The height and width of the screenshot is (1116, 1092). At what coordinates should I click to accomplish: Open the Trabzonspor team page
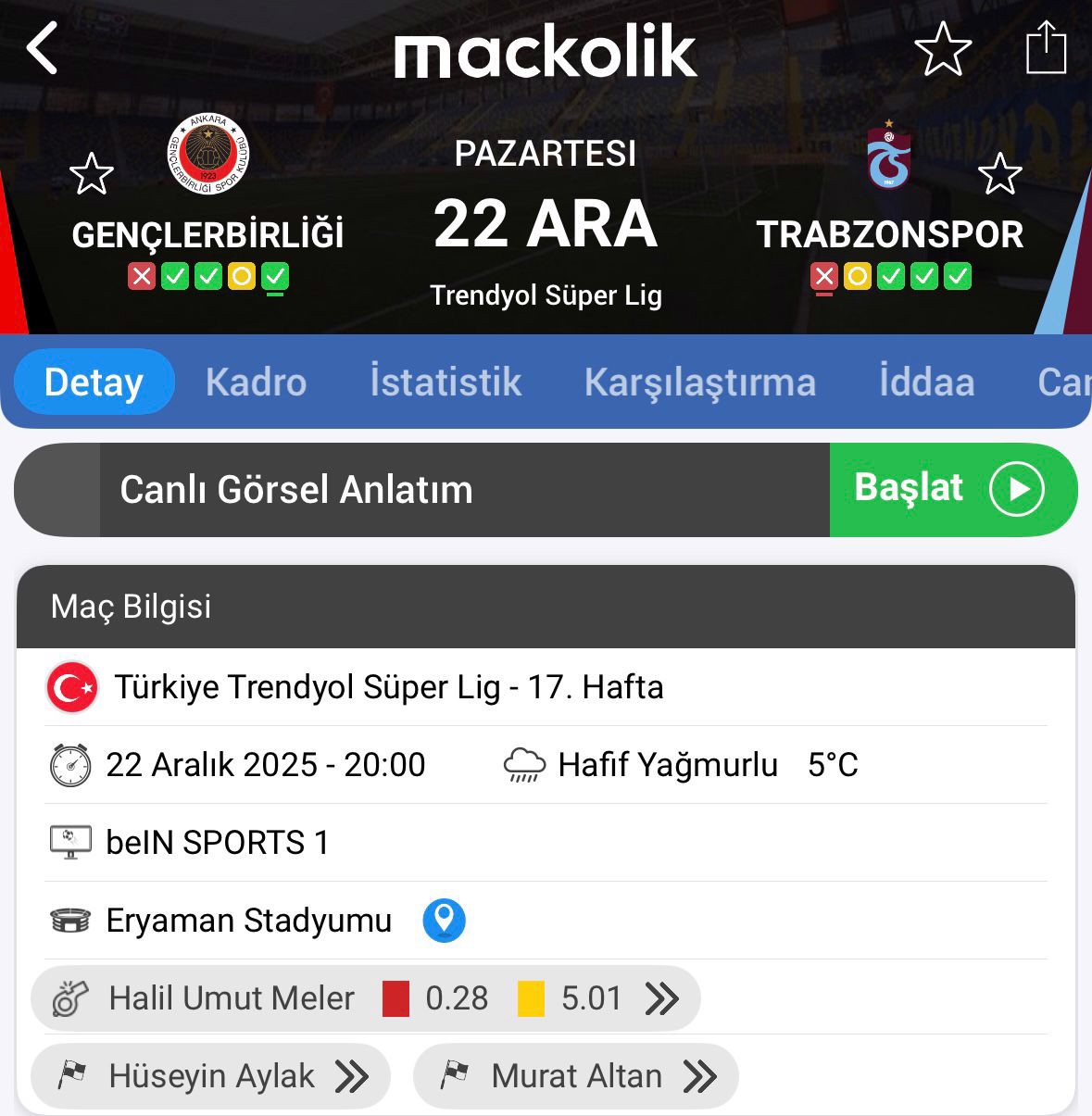[888, 156]
